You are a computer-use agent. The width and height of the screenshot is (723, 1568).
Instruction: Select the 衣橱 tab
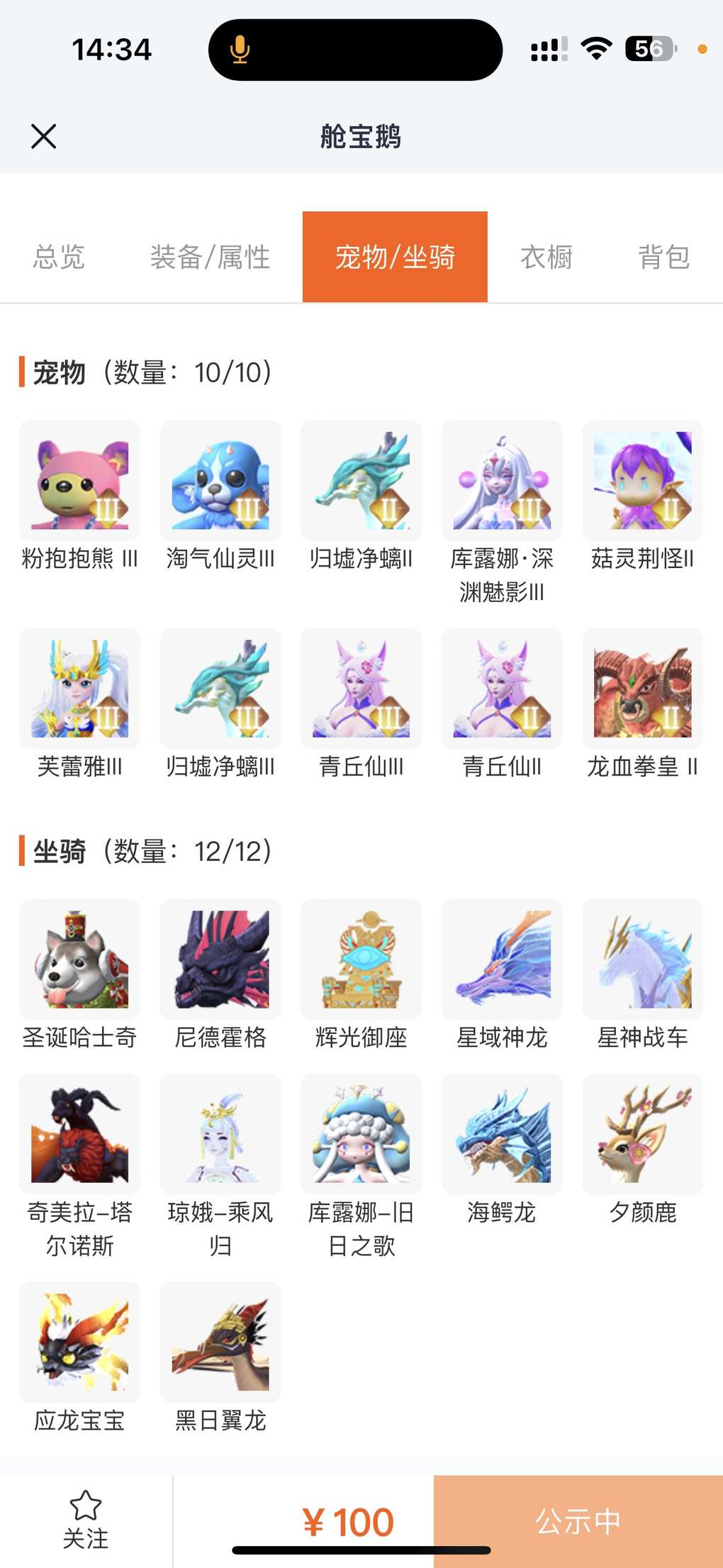click(546, 257)
